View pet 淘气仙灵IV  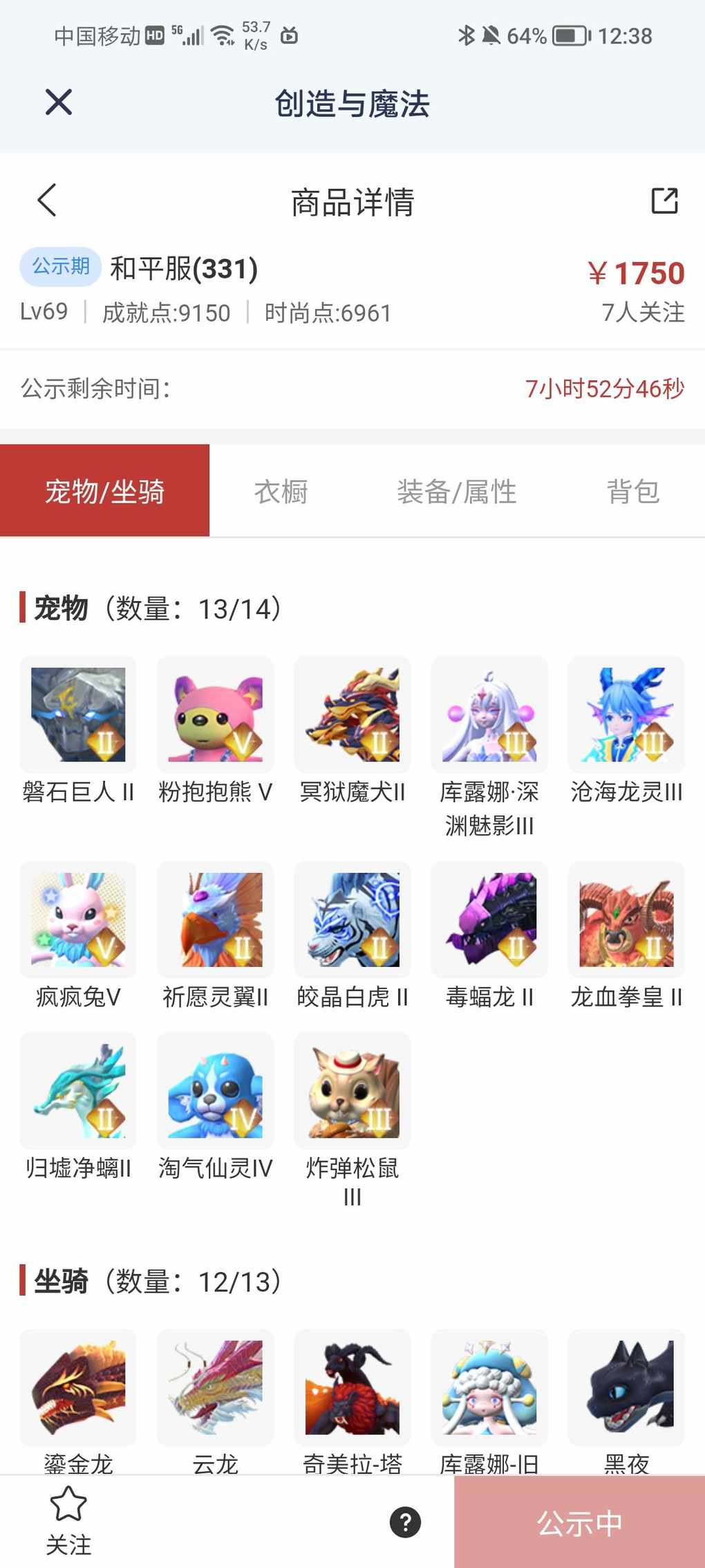click(x=215, y=1091)
